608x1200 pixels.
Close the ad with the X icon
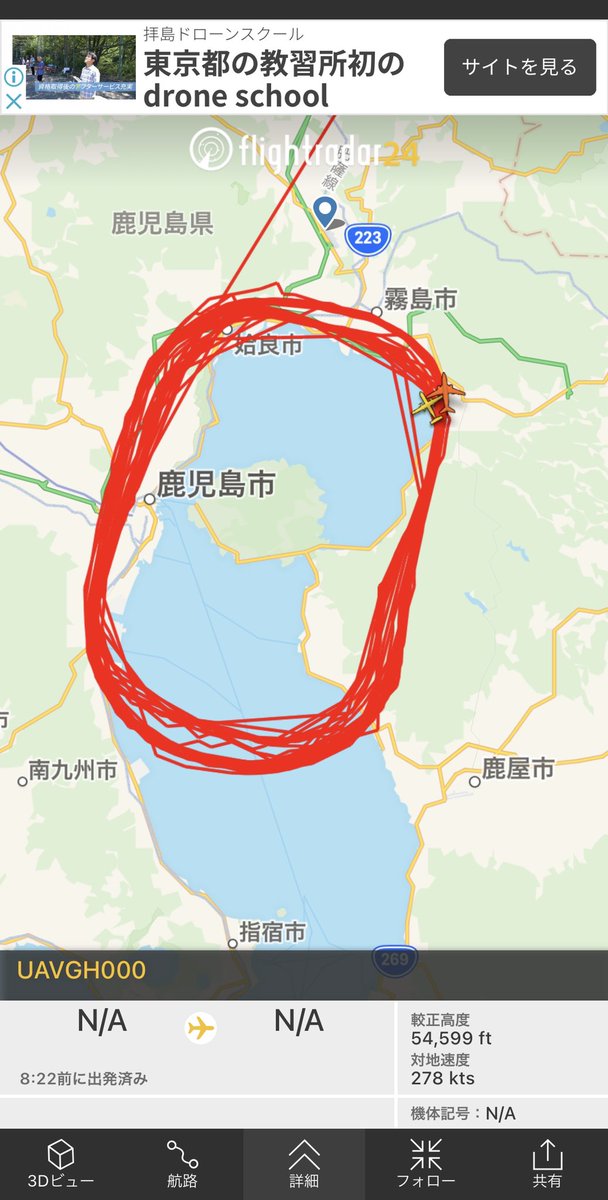point(13,101)
